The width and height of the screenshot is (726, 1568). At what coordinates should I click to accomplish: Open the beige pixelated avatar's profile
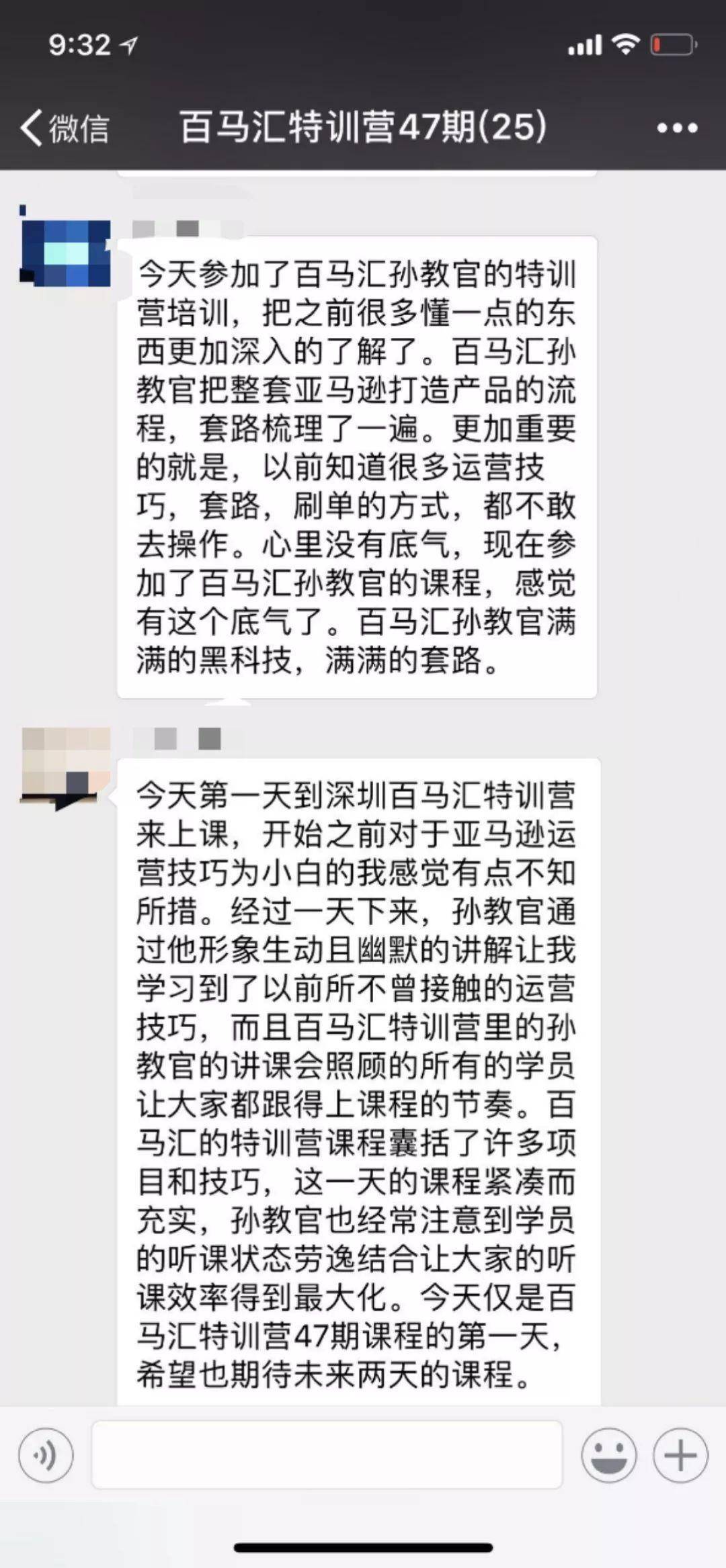(66, 766)
